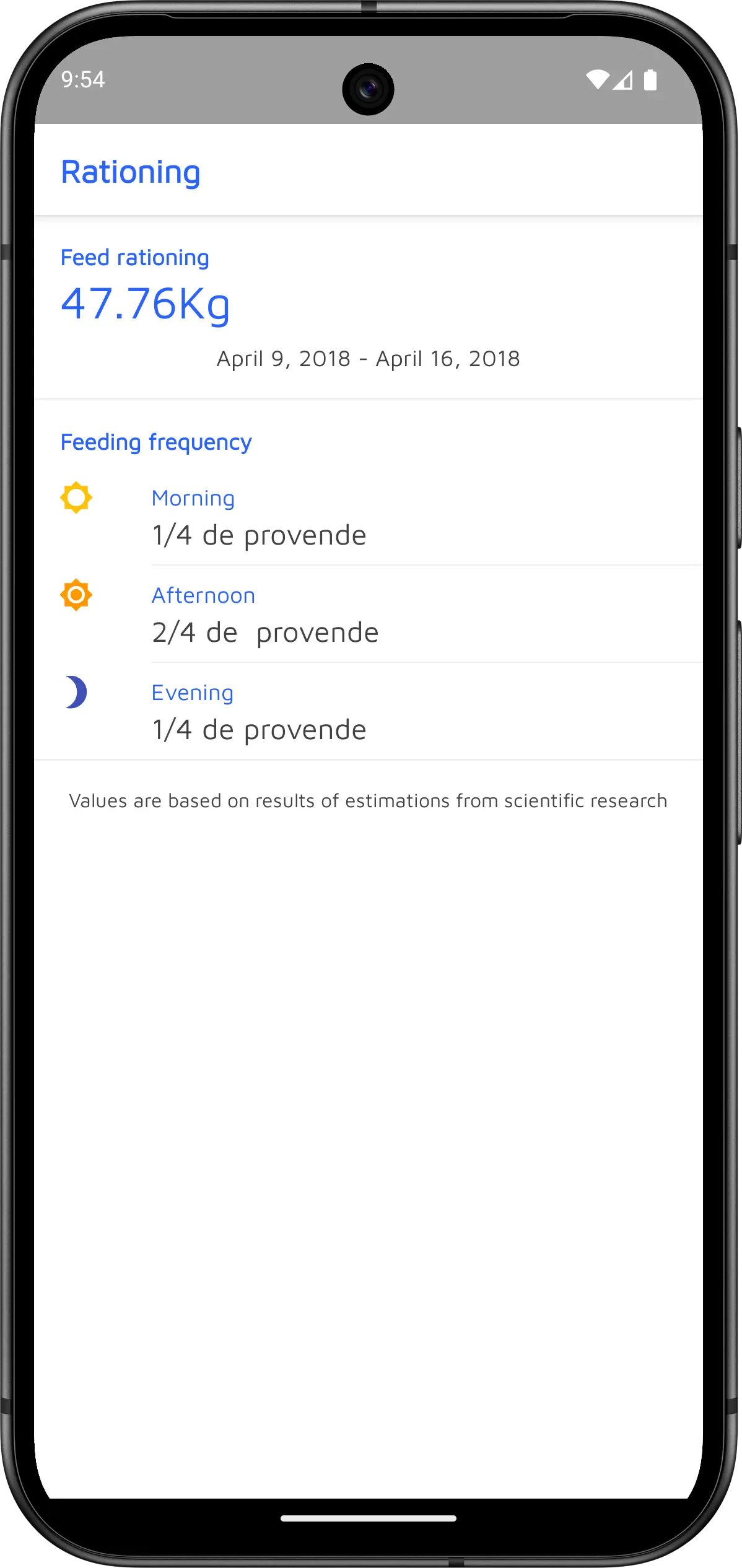Image resolution: width=742 pixels, height=1568 pixels.
Task: Tap the Evening feeding row
Action: tap(368, 711)
